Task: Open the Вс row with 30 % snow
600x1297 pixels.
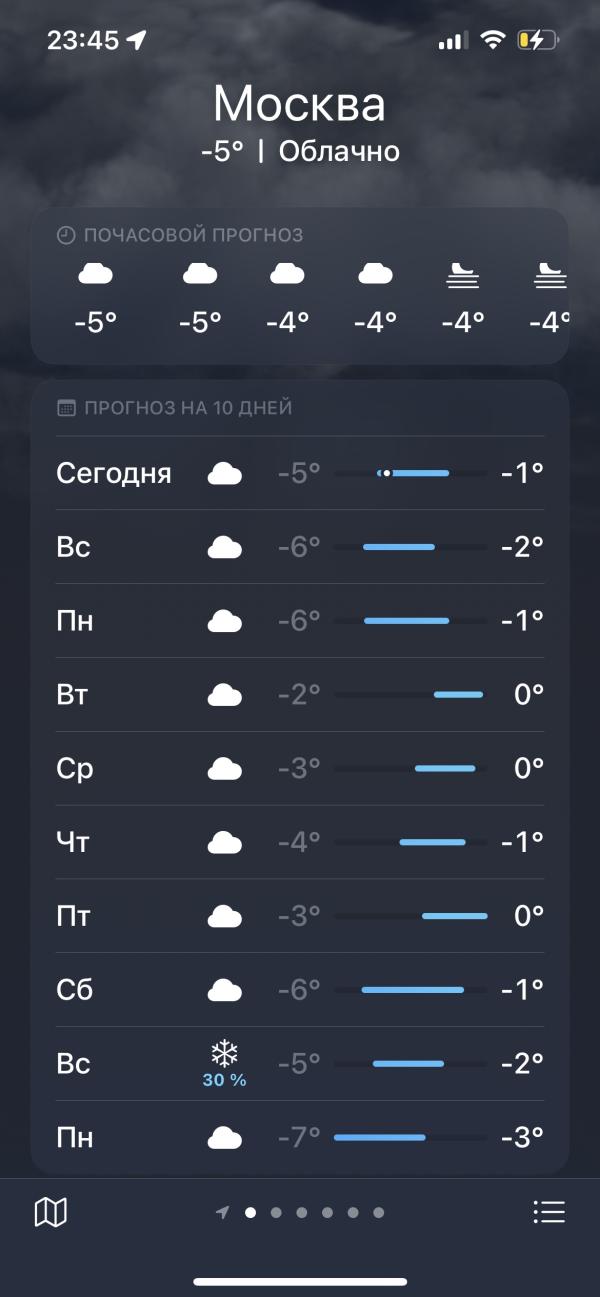Action: click(x=300, y=1063)
